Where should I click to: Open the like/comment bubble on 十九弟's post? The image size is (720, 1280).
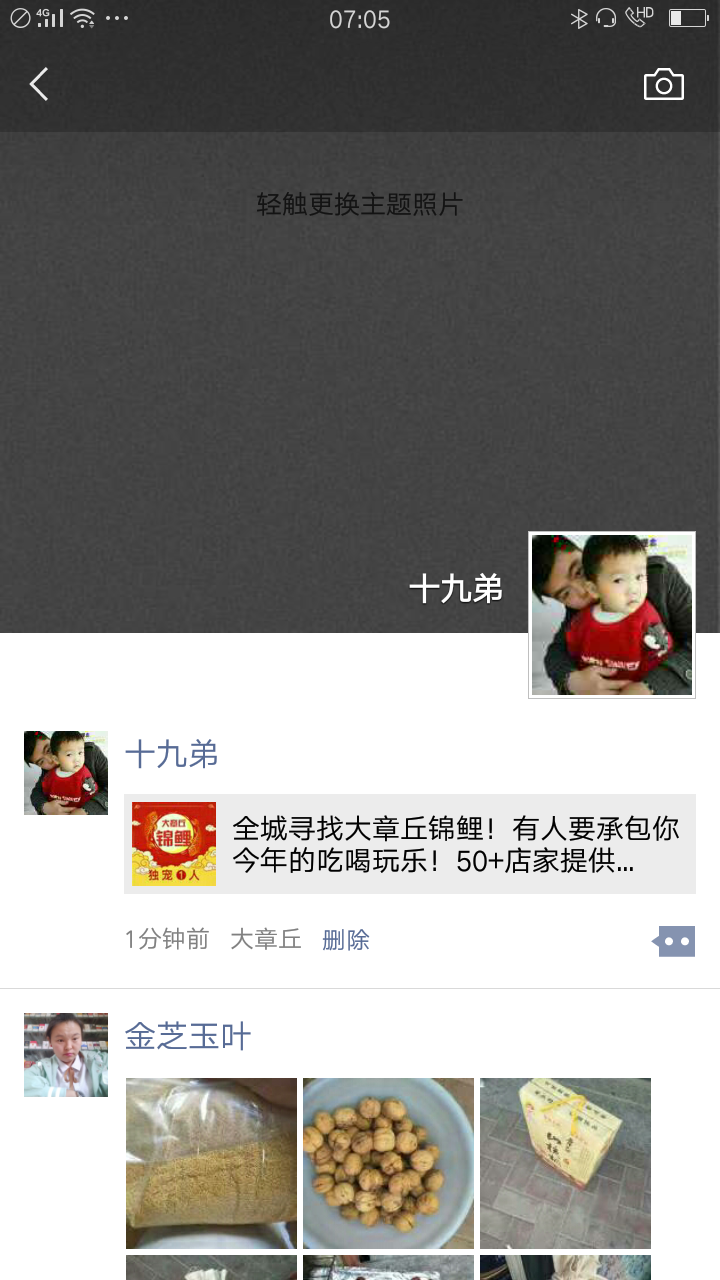click(674, 941)
